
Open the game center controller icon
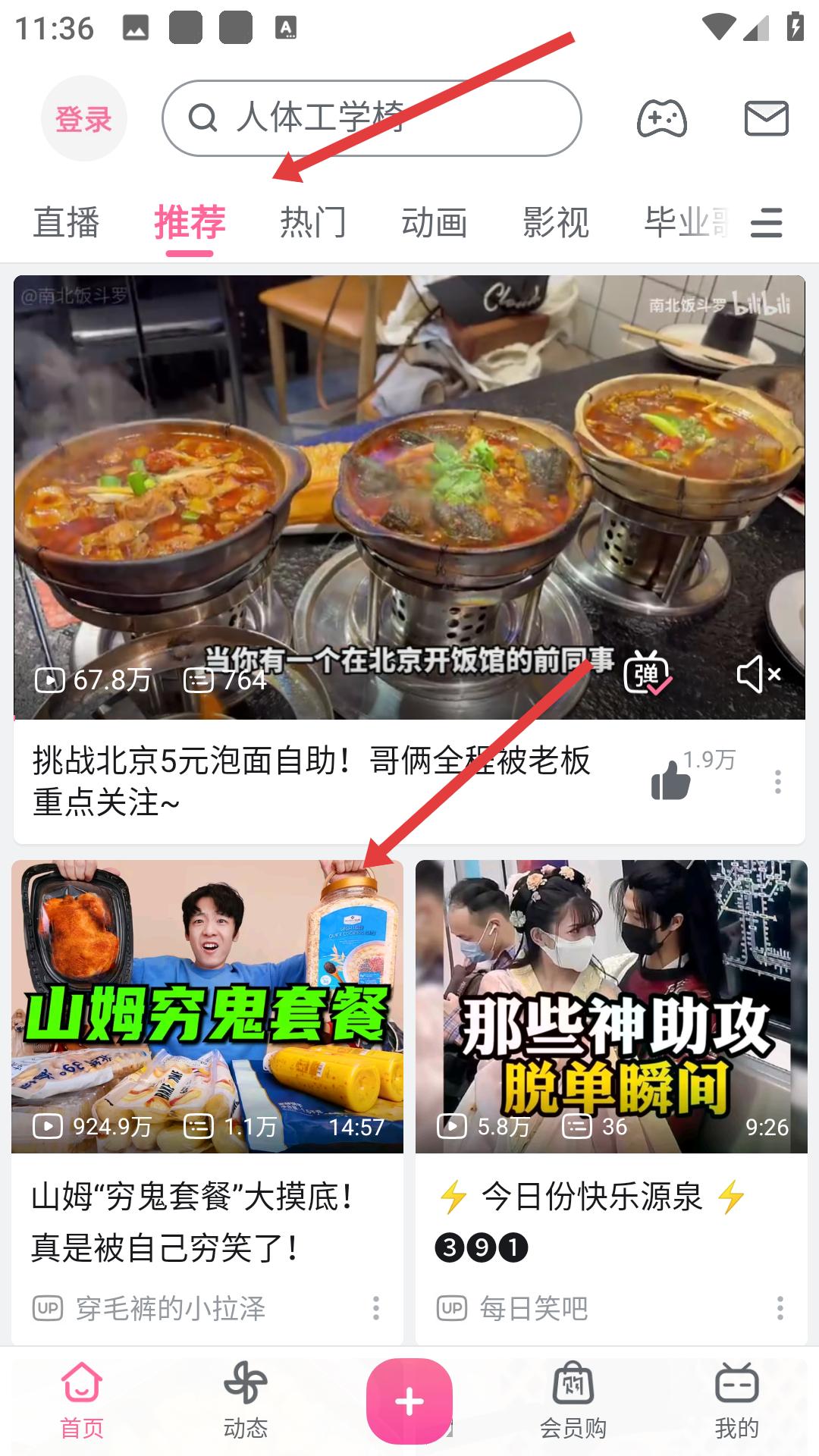pyautogui.click(x=661, y=118)
